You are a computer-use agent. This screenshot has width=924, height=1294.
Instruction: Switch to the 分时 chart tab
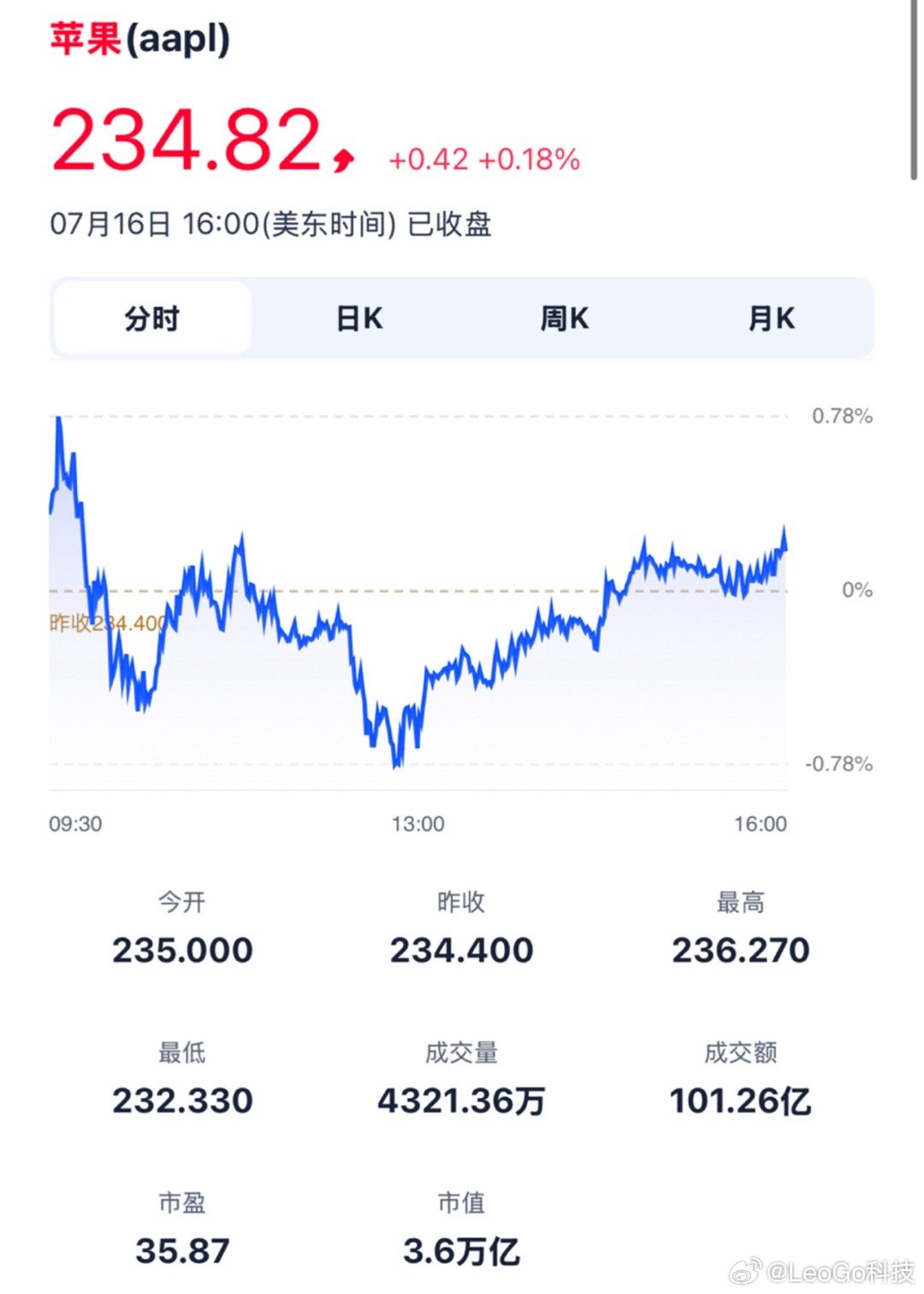152,318
